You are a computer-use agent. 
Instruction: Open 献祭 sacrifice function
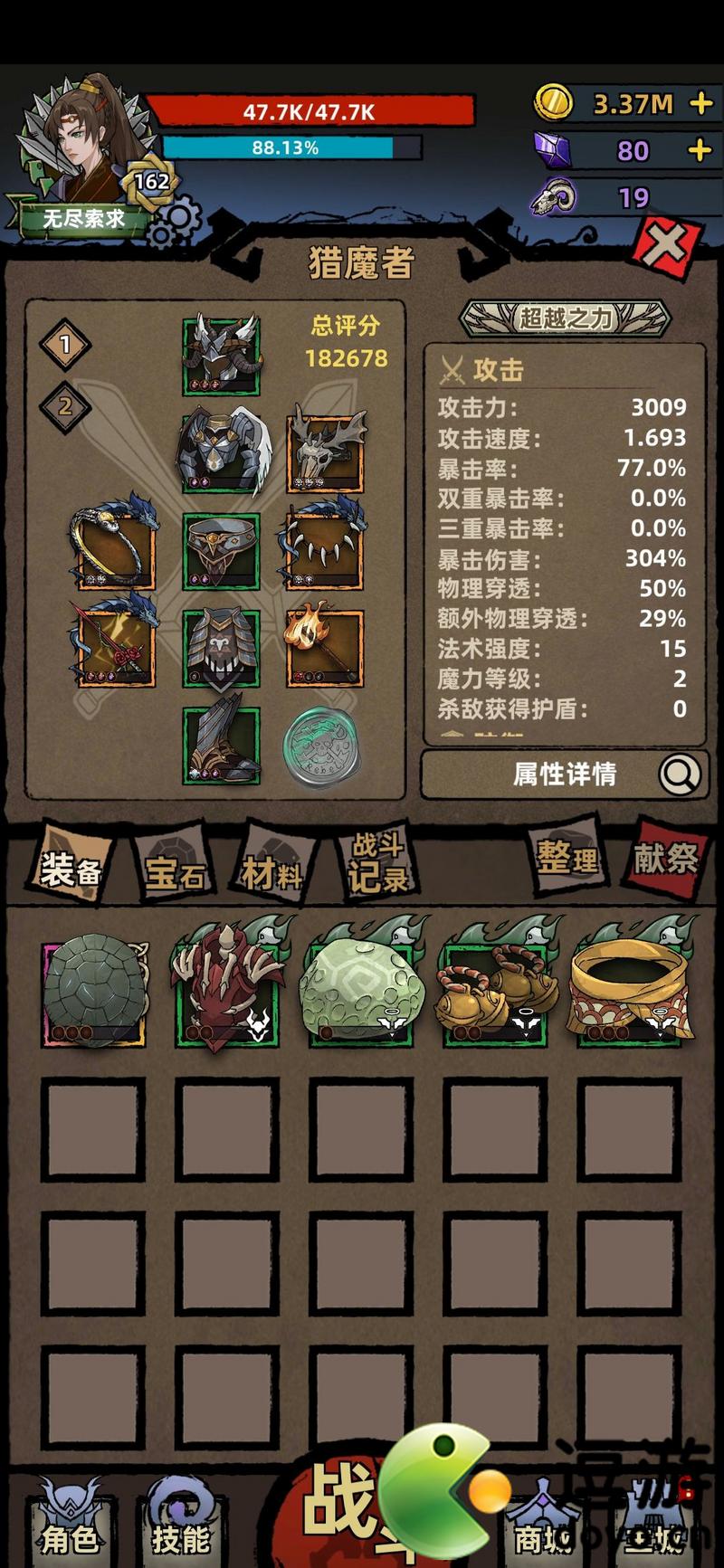click(x=666, y=856)
